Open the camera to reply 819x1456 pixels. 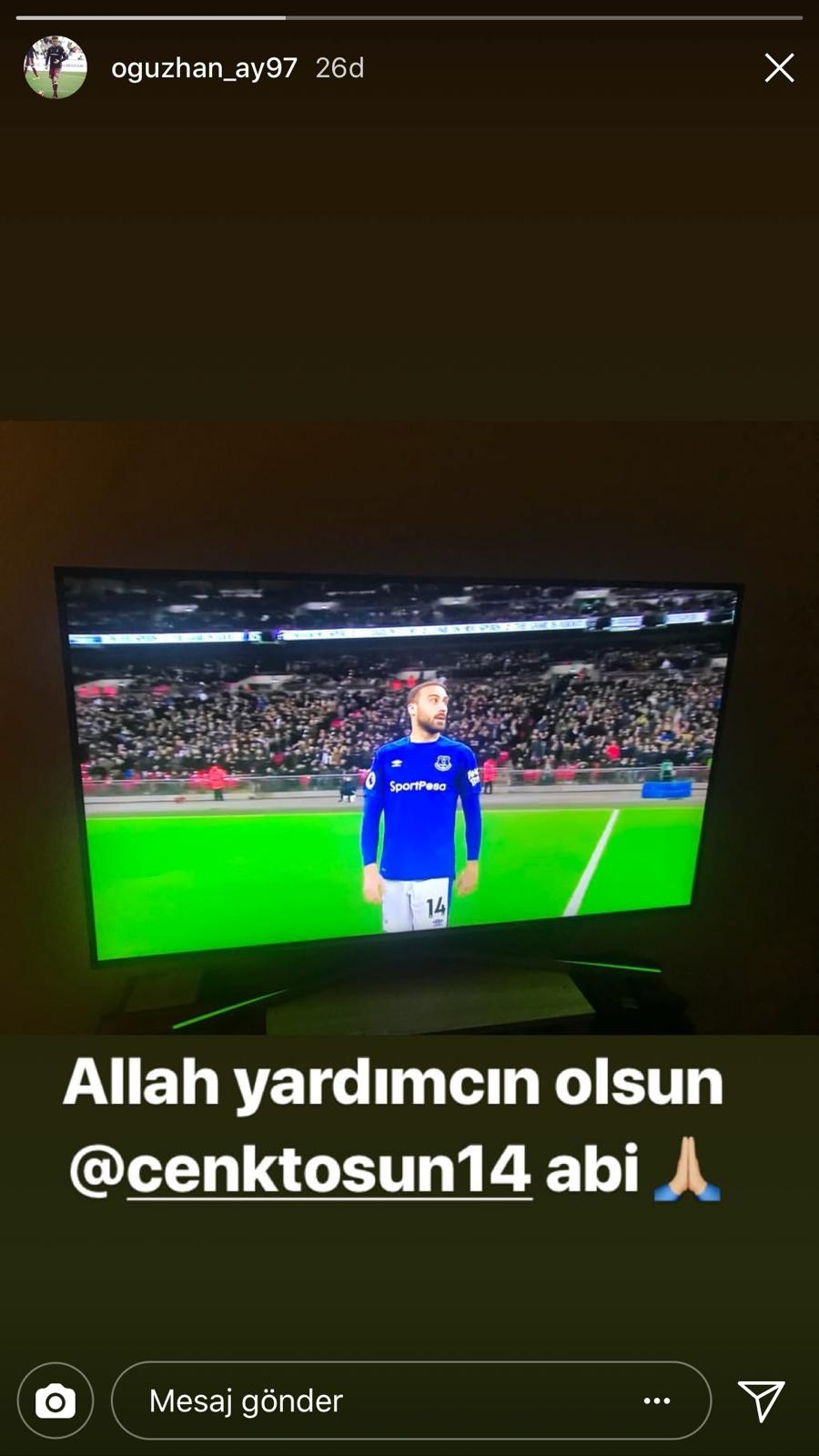coord(56,1400)
